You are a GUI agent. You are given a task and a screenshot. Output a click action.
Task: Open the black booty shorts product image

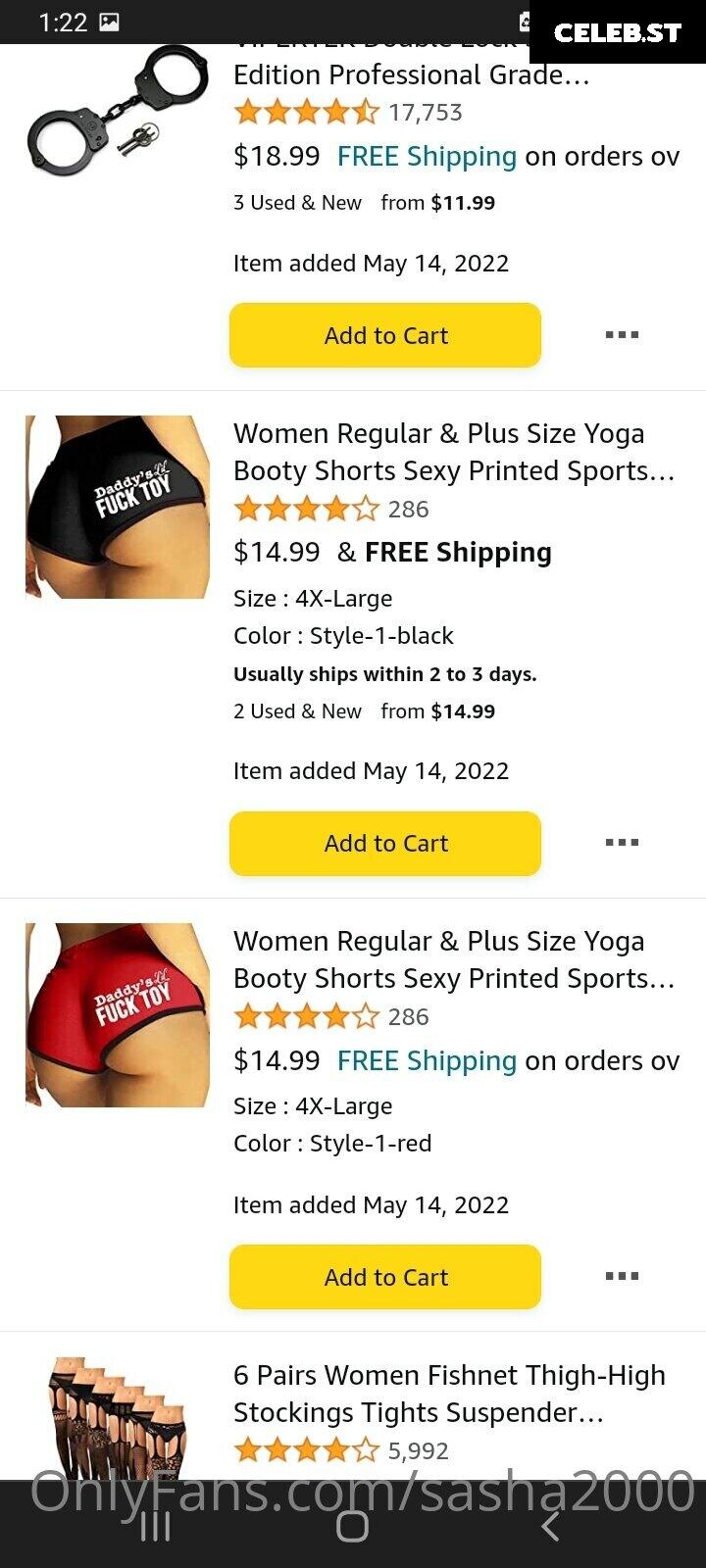point(118,507)
